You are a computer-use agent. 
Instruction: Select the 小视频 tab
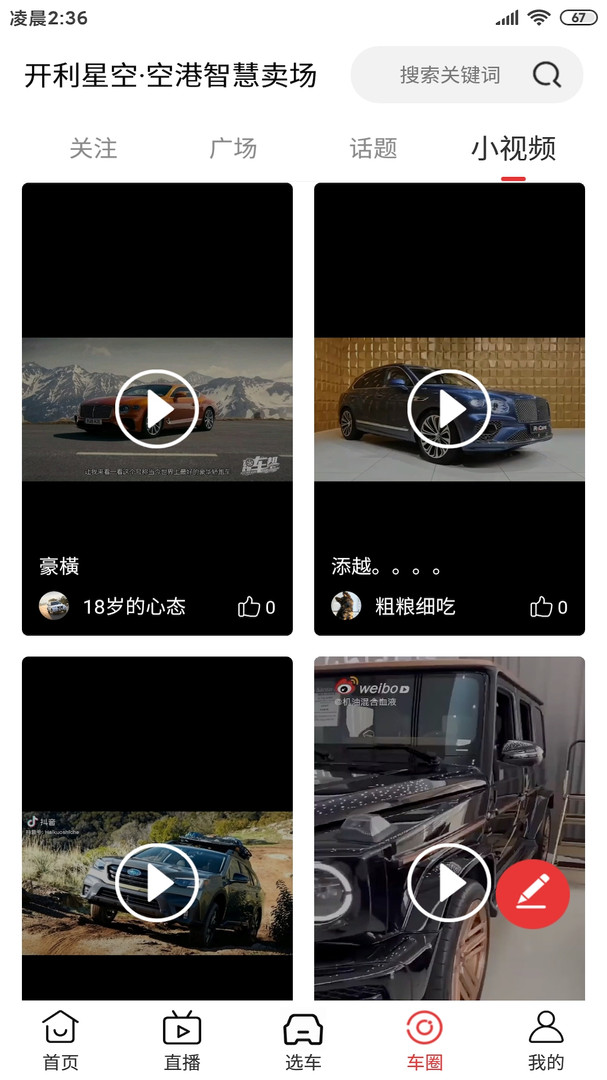click(513, 149)
